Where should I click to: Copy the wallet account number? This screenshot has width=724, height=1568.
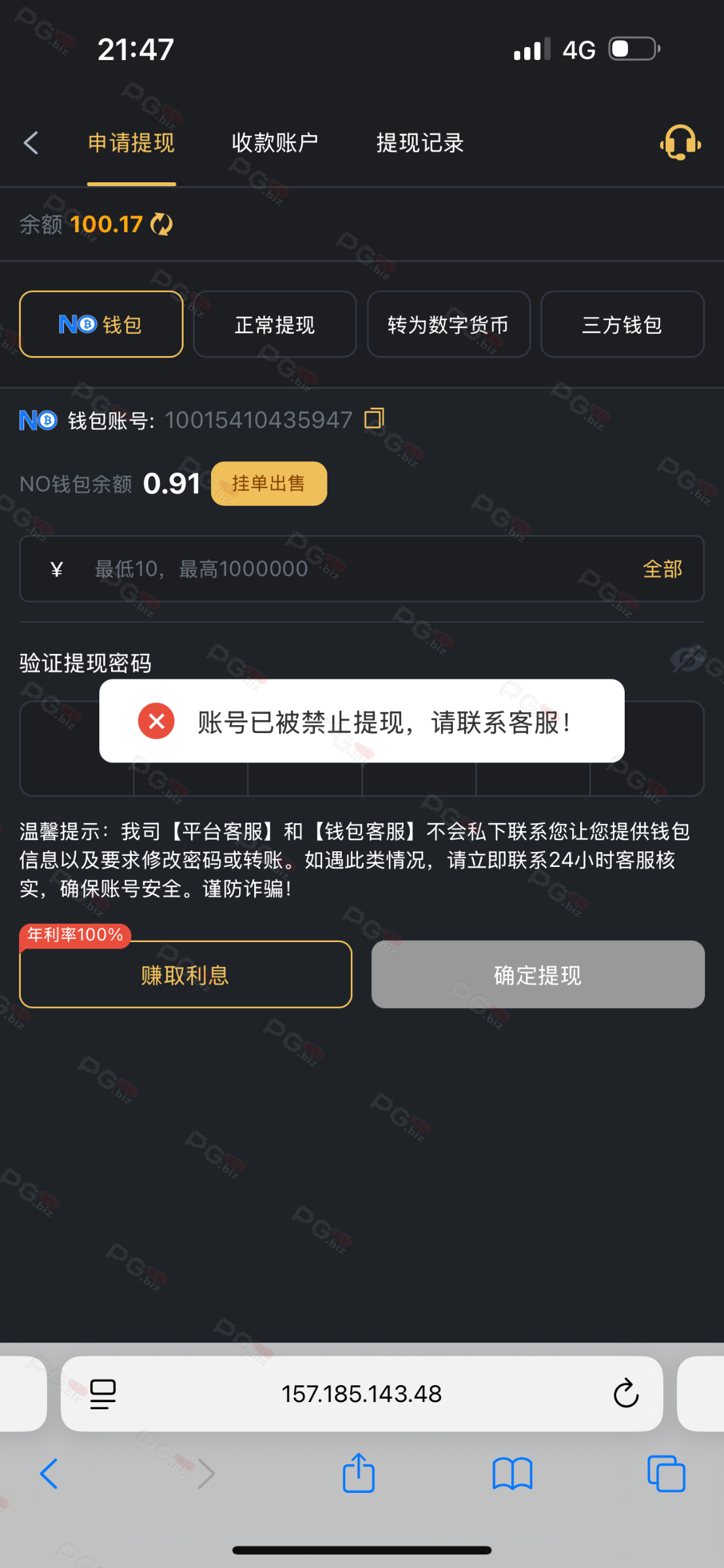coord(374,419)
